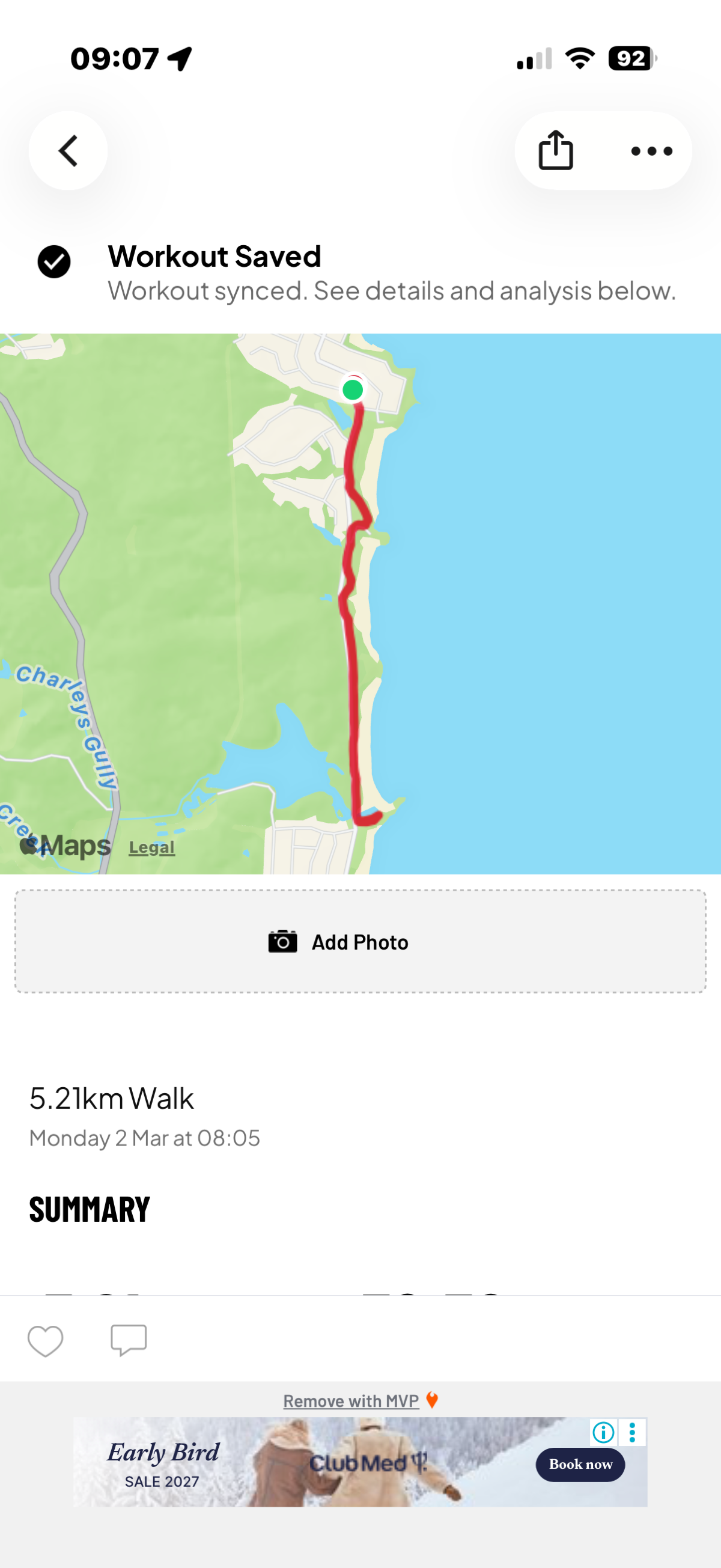This screenshot has width=721, height=1568.
Task: Tap Book now on Club Med ad
Action: (580, 1465)
